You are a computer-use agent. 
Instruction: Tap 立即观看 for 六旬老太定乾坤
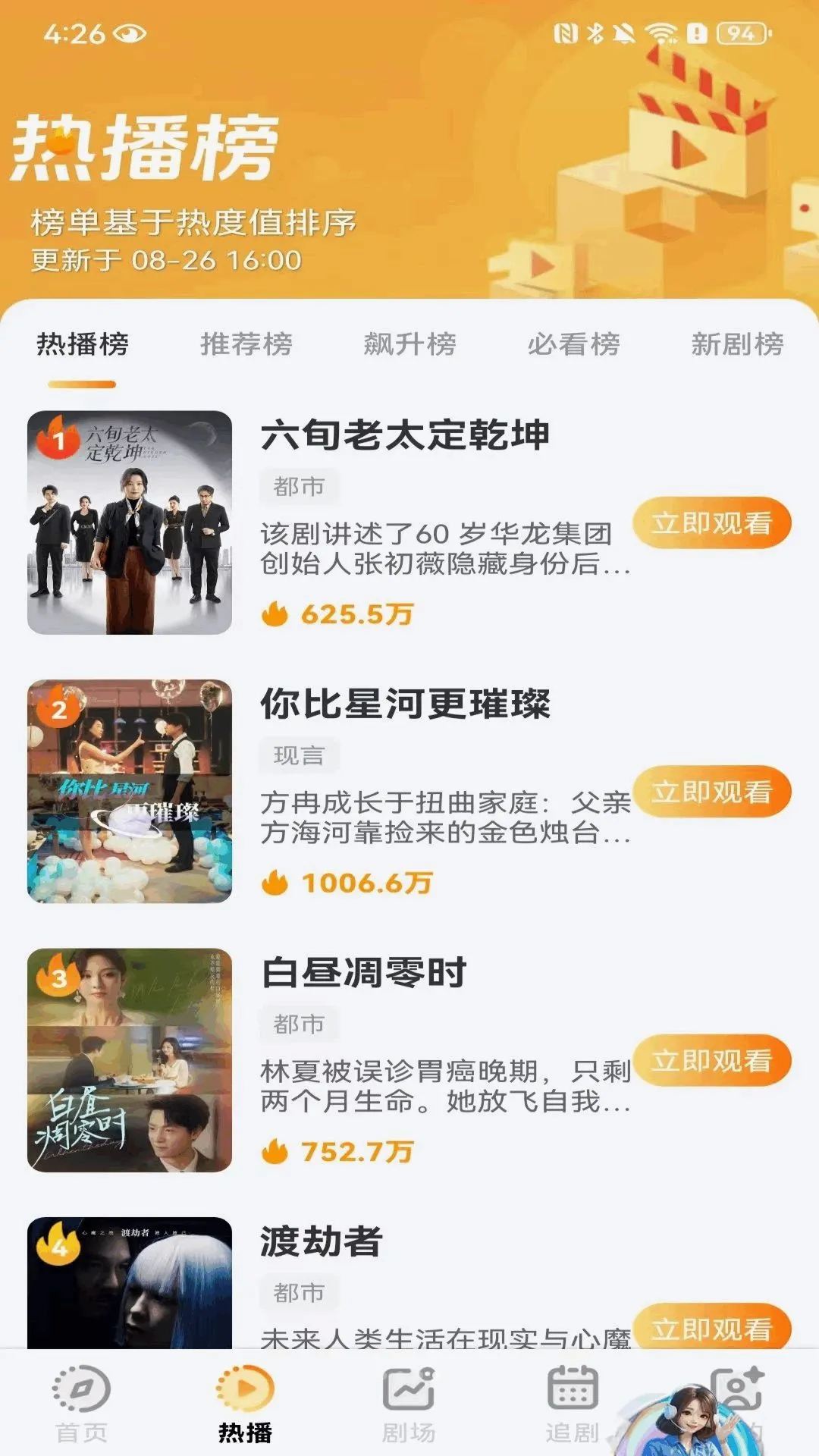click(x=711, y=523)
